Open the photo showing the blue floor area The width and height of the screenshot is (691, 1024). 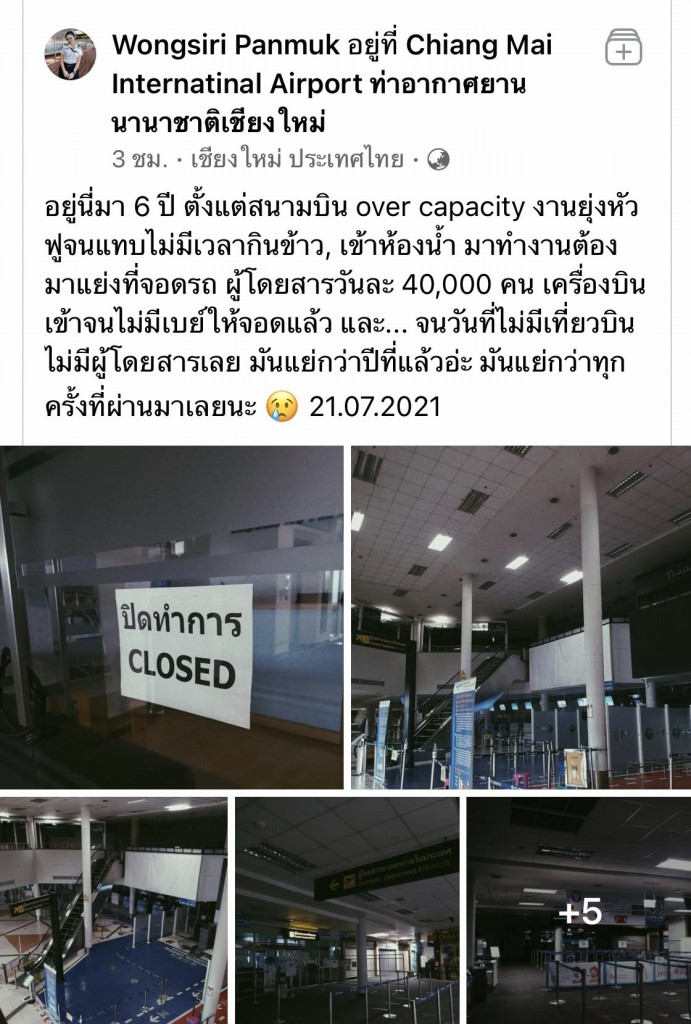tap(114, 909)
